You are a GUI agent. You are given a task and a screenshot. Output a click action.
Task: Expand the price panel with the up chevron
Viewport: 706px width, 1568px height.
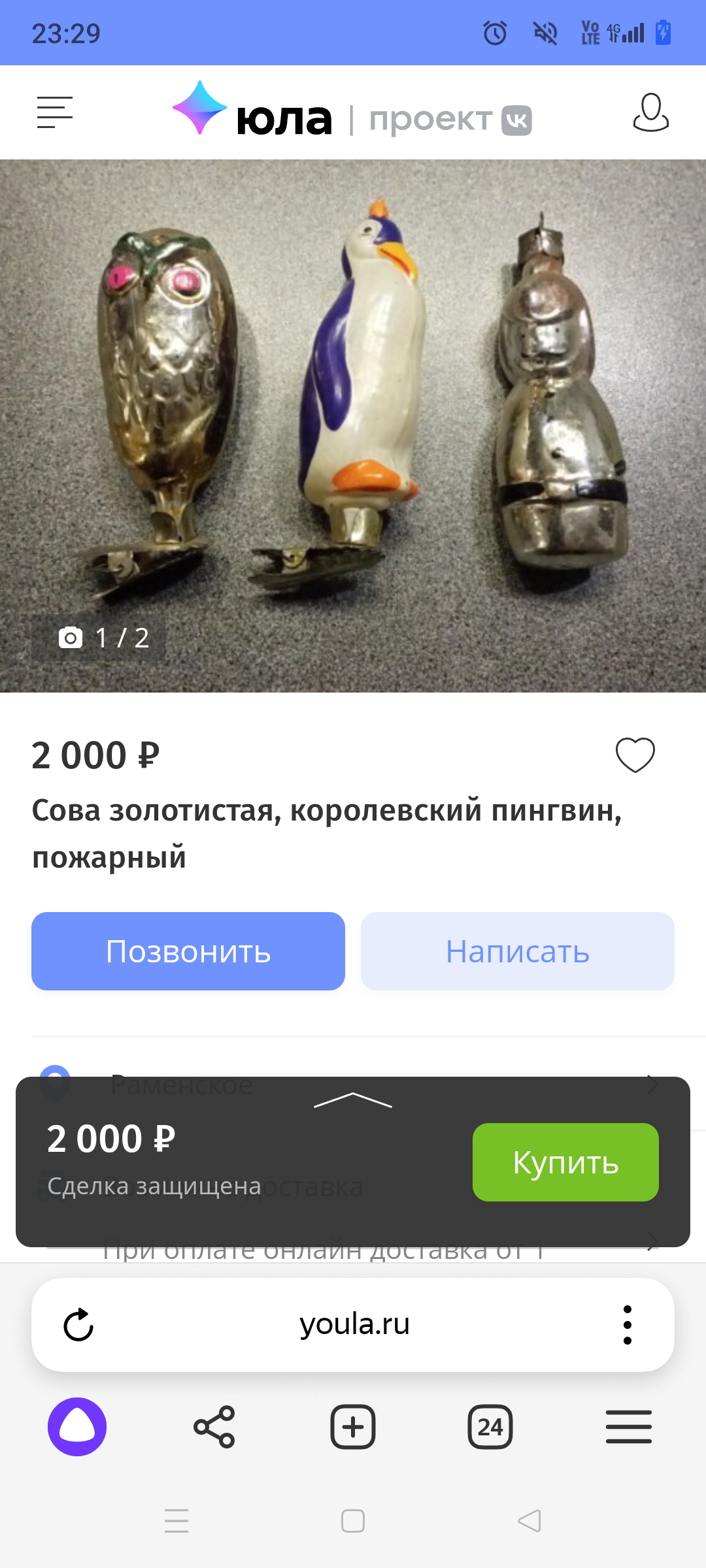(x=353, y=1101)
